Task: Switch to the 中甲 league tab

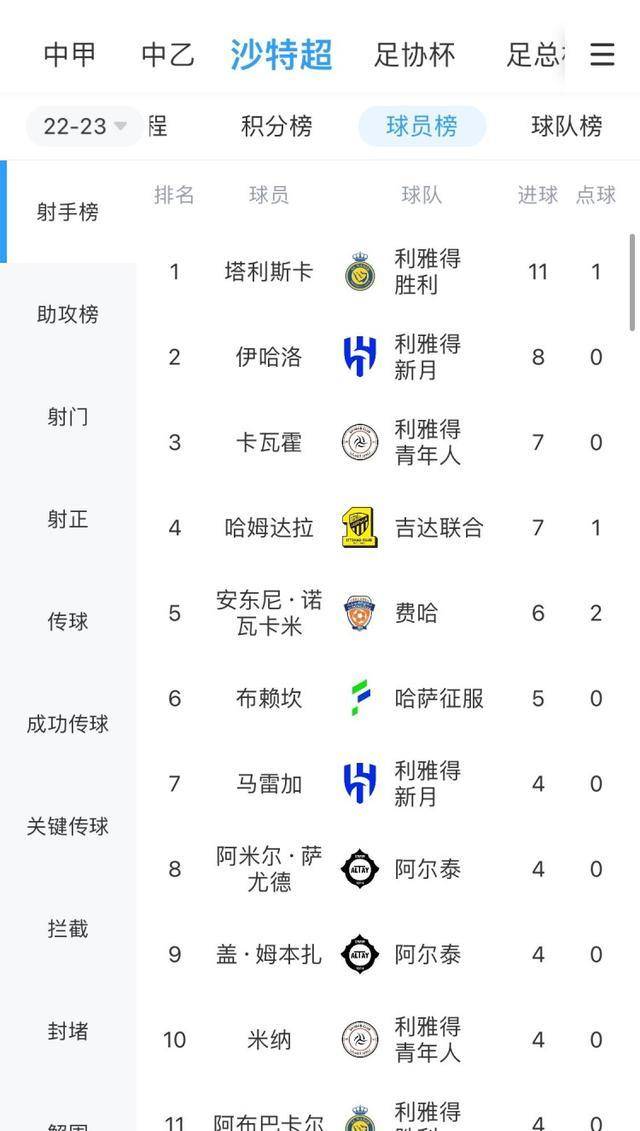Action: pyautogui.click(x=69, y=55)
